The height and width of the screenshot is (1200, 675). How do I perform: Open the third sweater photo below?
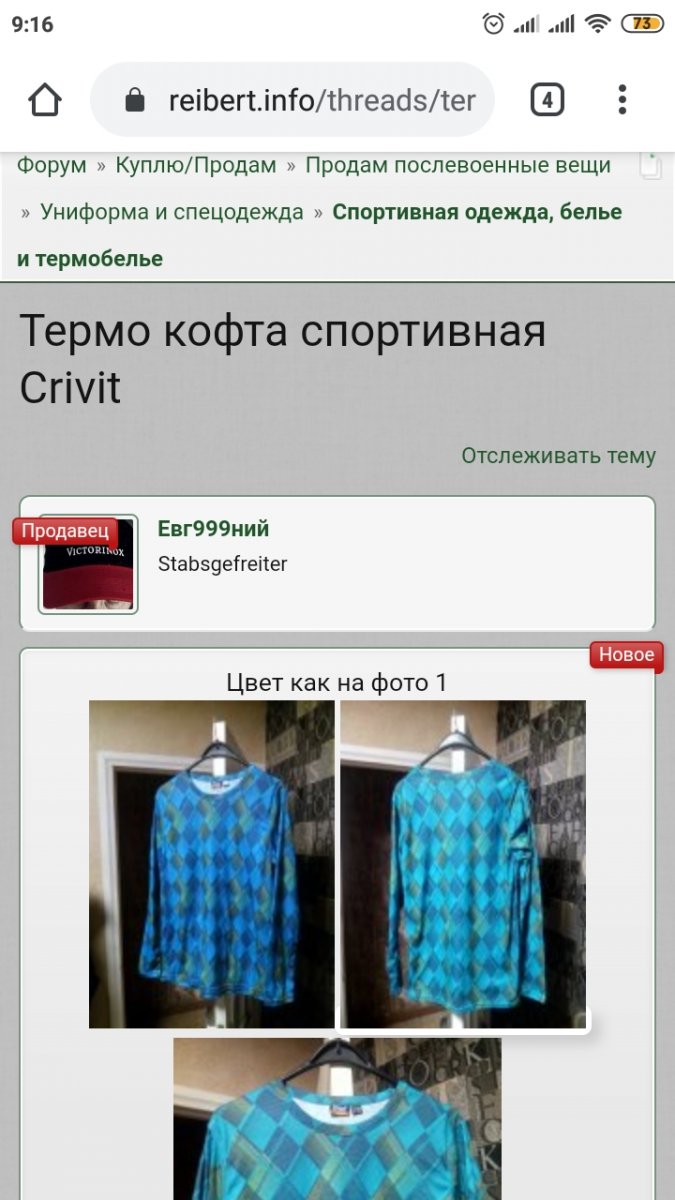(337, 1118)
